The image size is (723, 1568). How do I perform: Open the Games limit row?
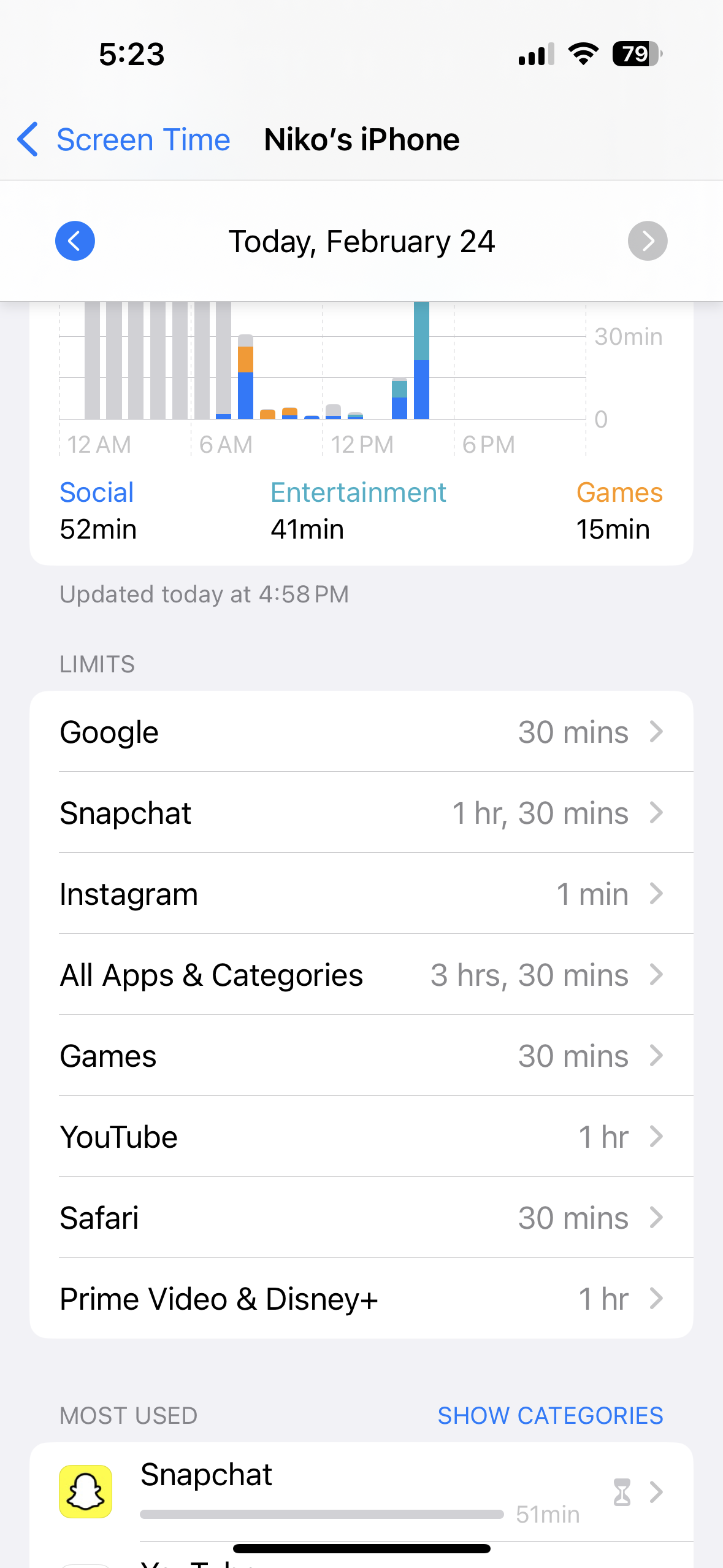[361, 1056]
